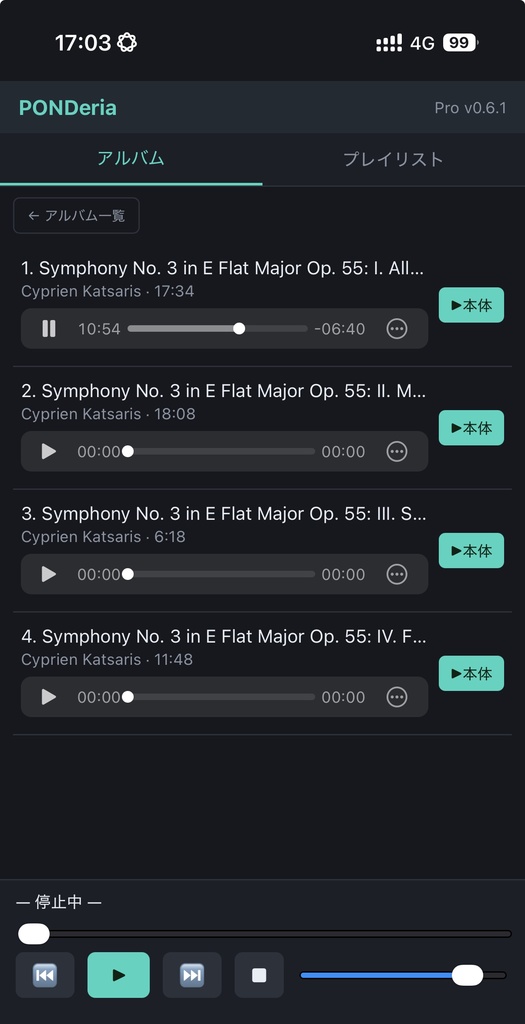Tap the blue volume slider
The width and height of the screenshot is (525, 1024).
point(403,975)
